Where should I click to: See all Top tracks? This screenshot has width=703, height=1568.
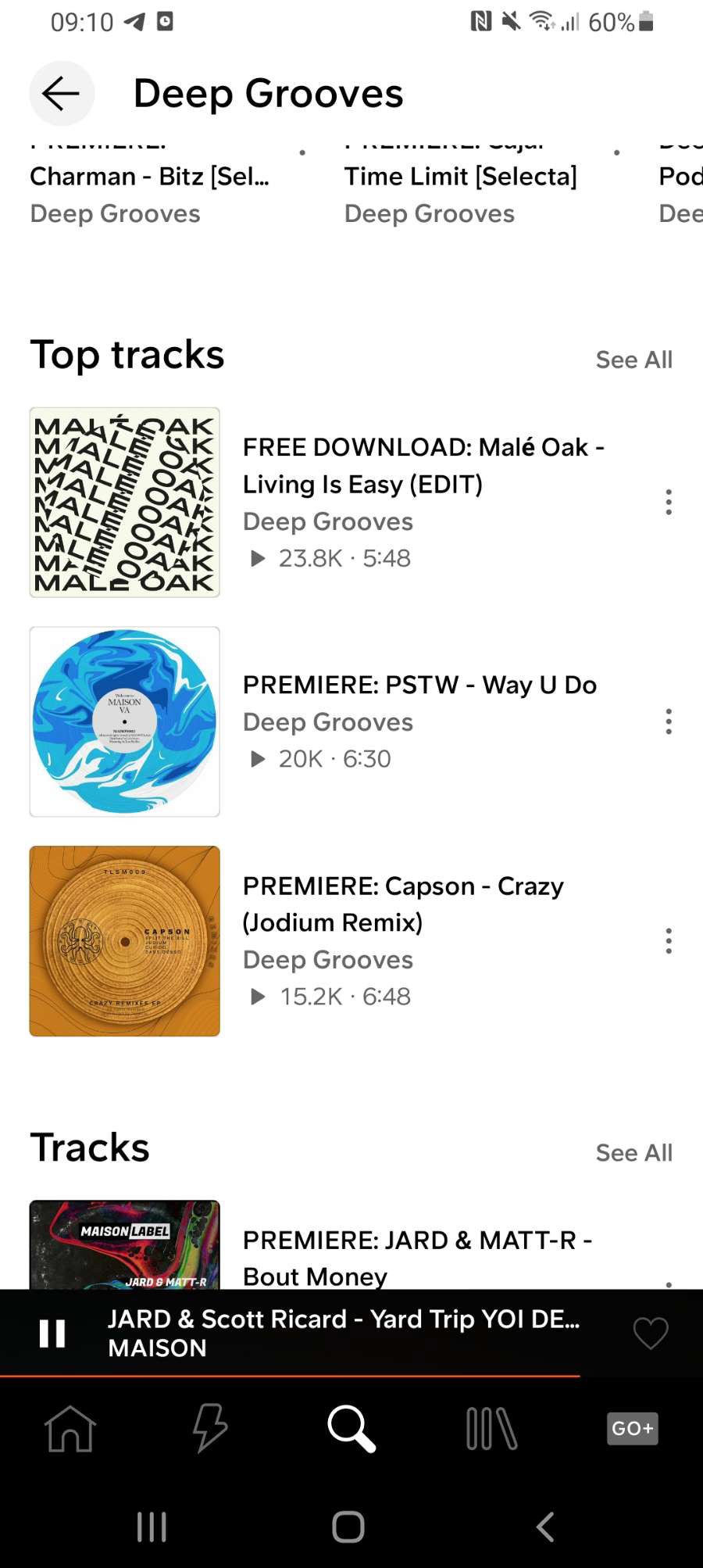tap(633, 360)
